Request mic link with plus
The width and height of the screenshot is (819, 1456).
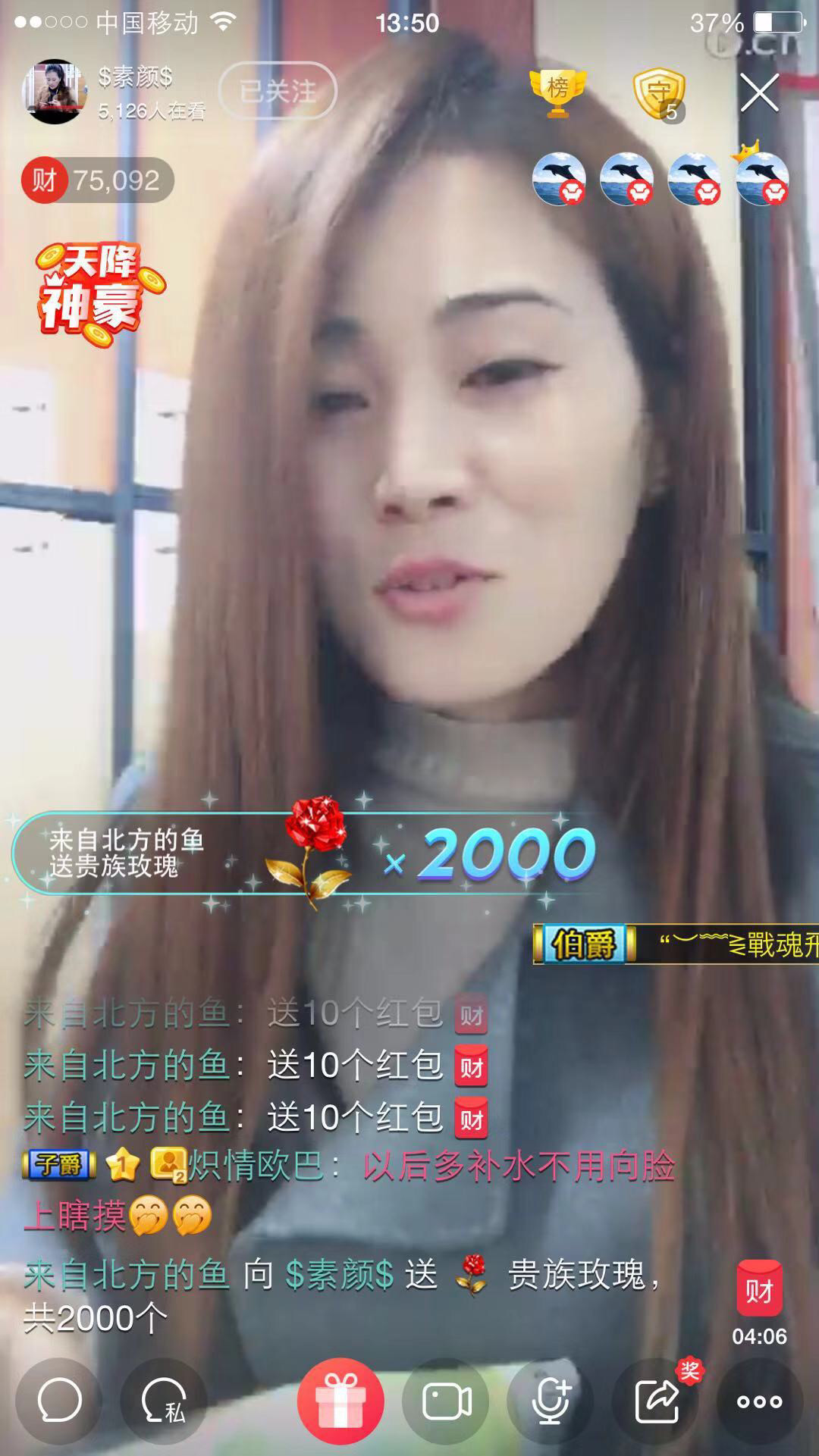tap(551, 1401)
